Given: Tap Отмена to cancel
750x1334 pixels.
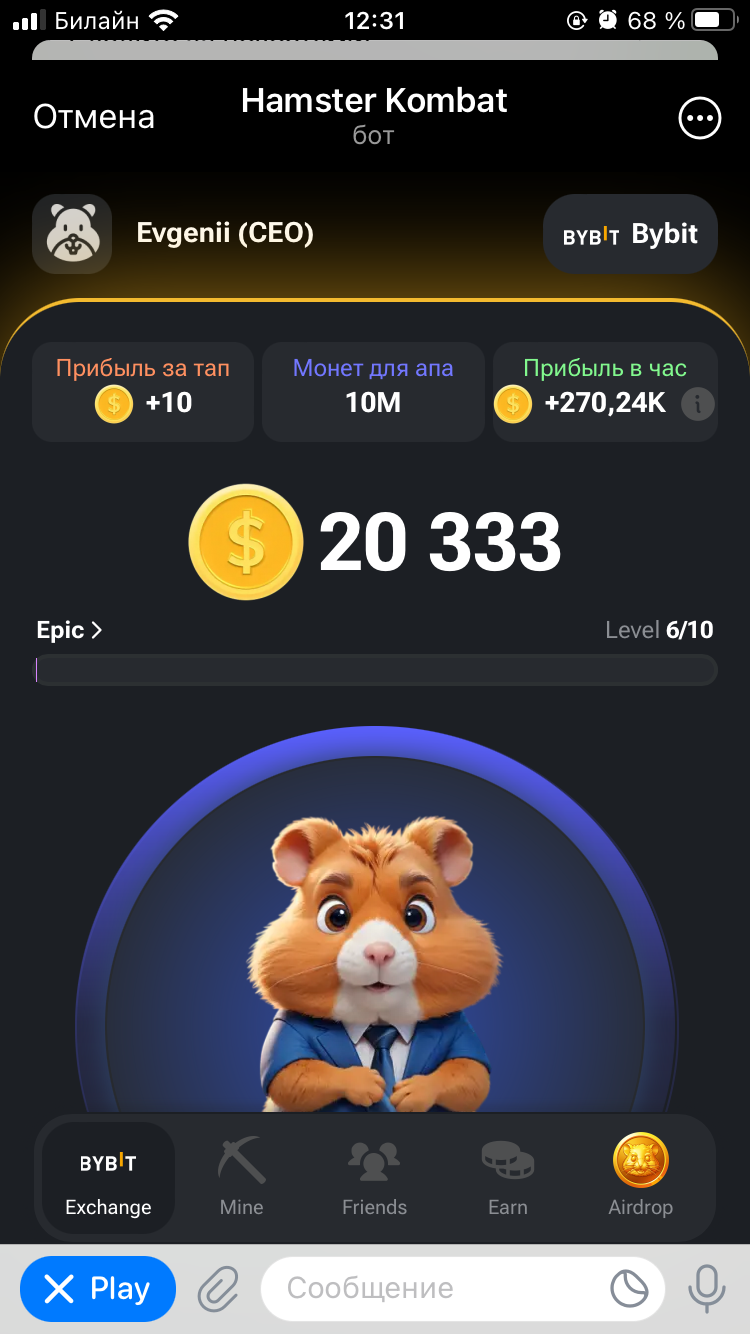Looking at the screenshot, I should point(94,117).
